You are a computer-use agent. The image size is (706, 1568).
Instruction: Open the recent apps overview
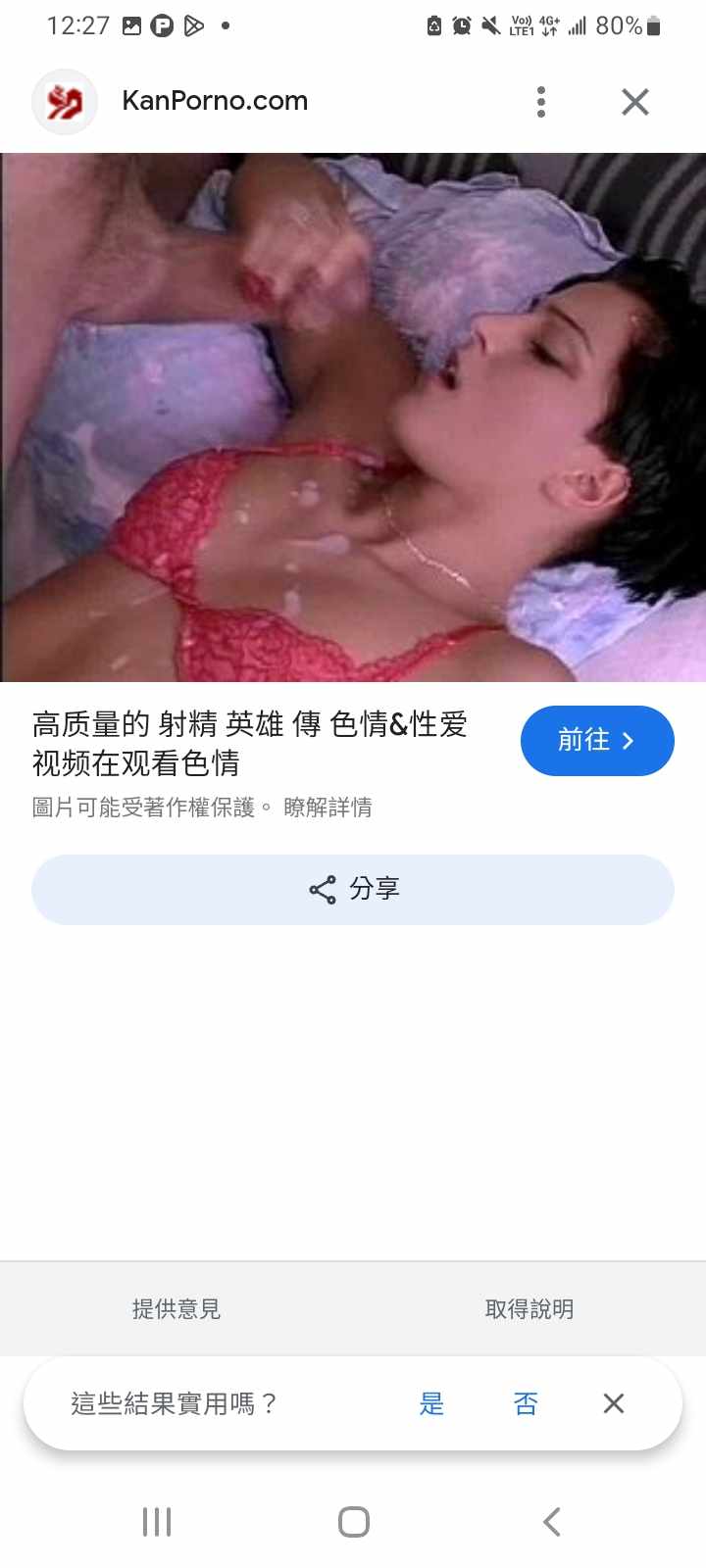click(157, 1521)
